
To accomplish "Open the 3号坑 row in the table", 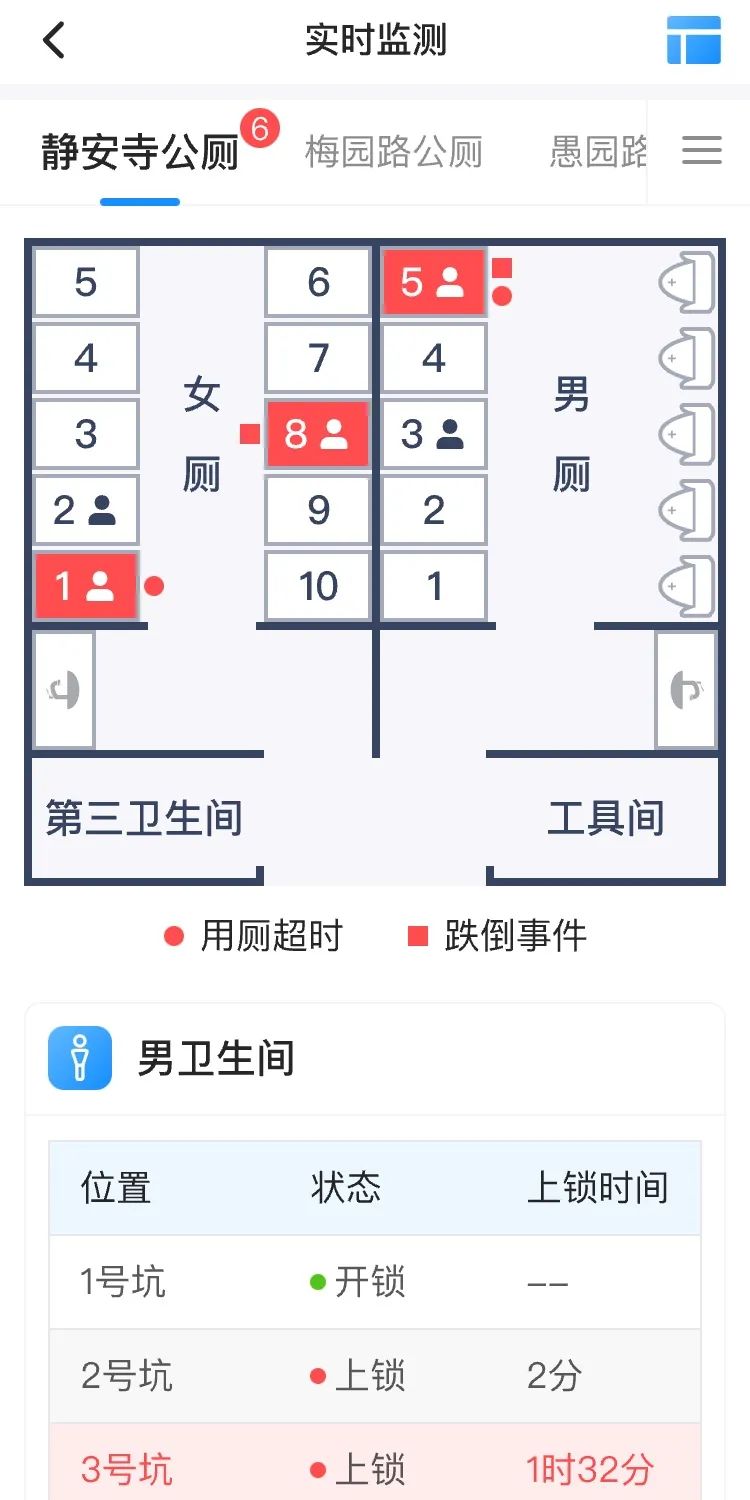I will coord(374,1469).
